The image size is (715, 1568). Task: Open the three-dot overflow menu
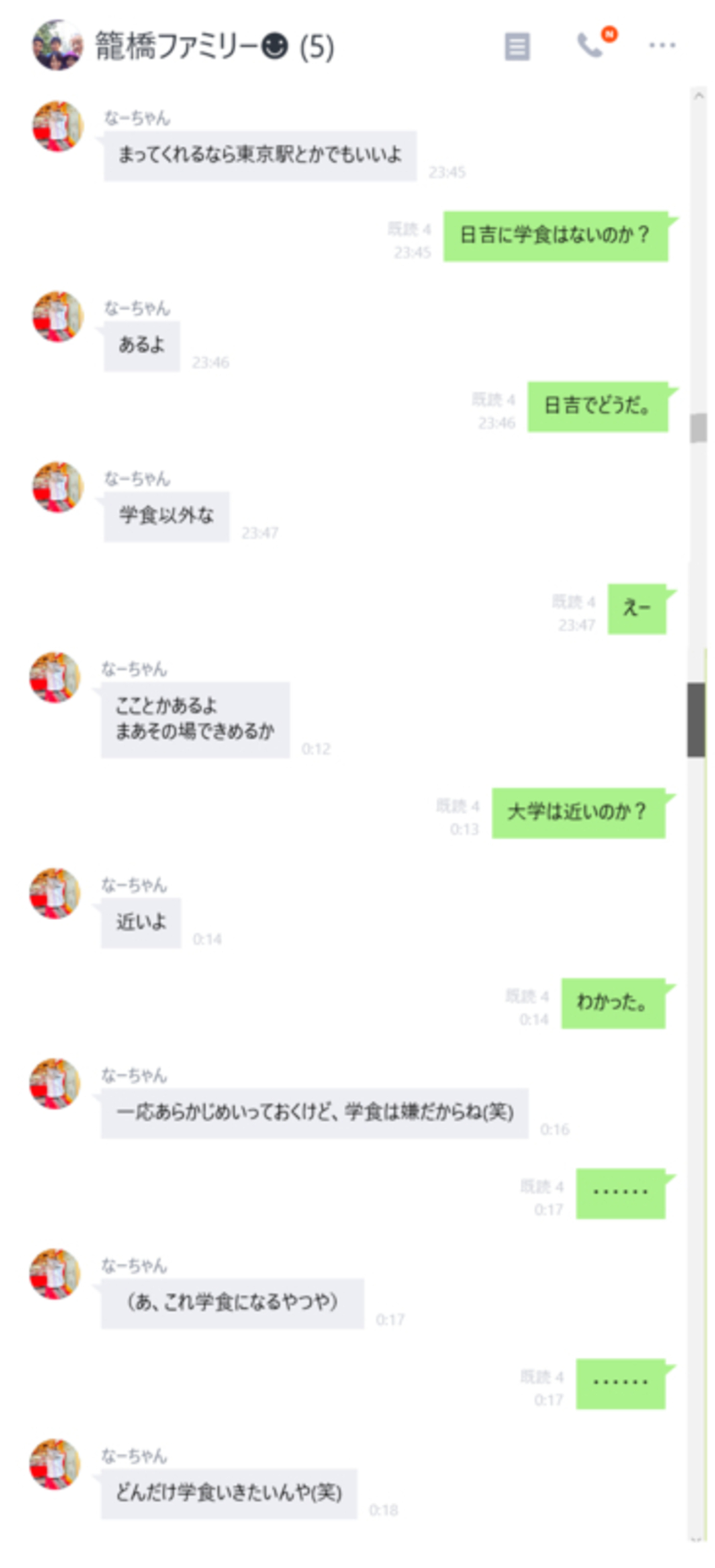(x=662, y=45)
